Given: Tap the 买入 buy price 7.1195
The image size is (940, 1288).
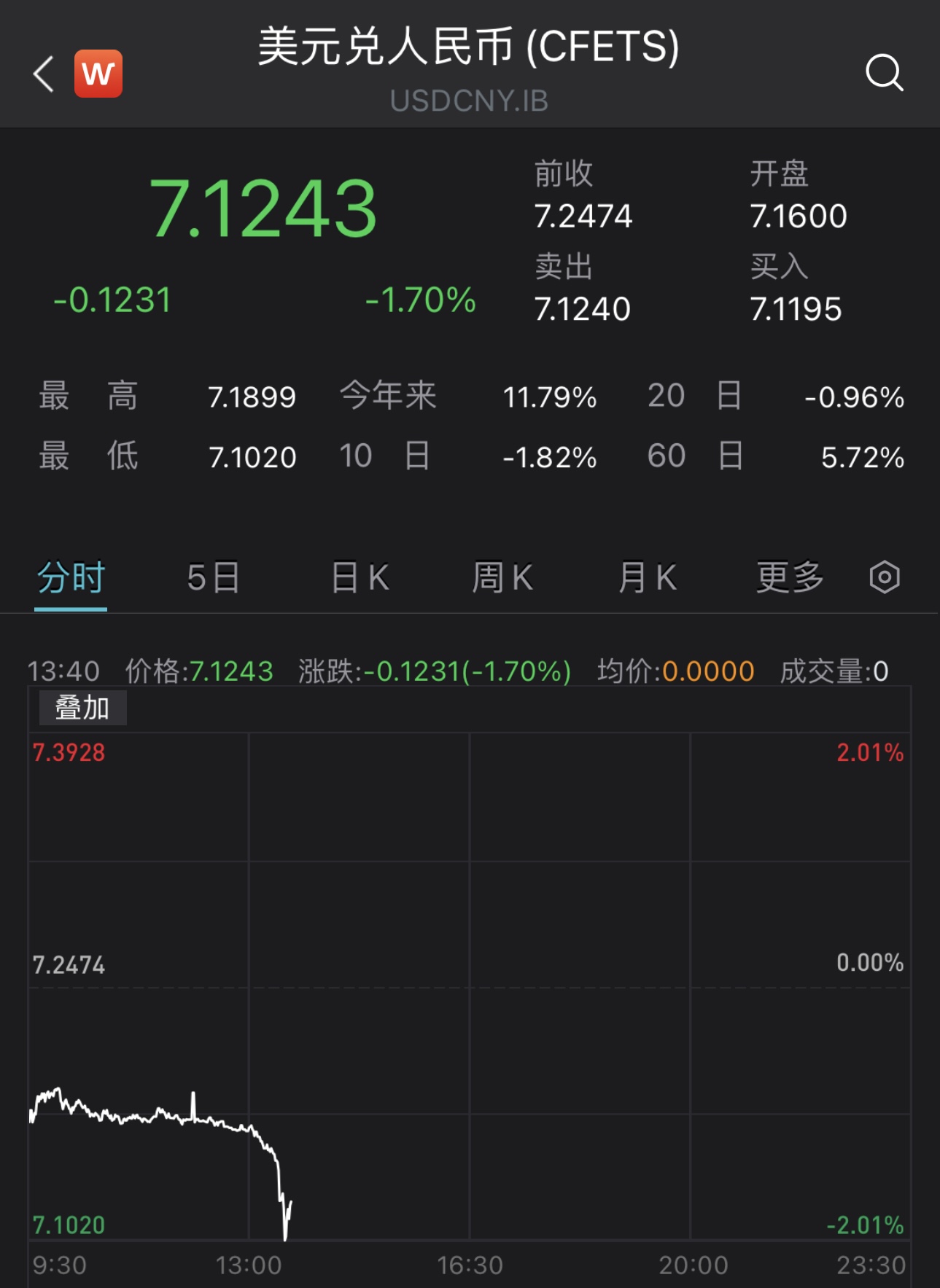Looking at the screenshot, I should (x=798, y=309).
